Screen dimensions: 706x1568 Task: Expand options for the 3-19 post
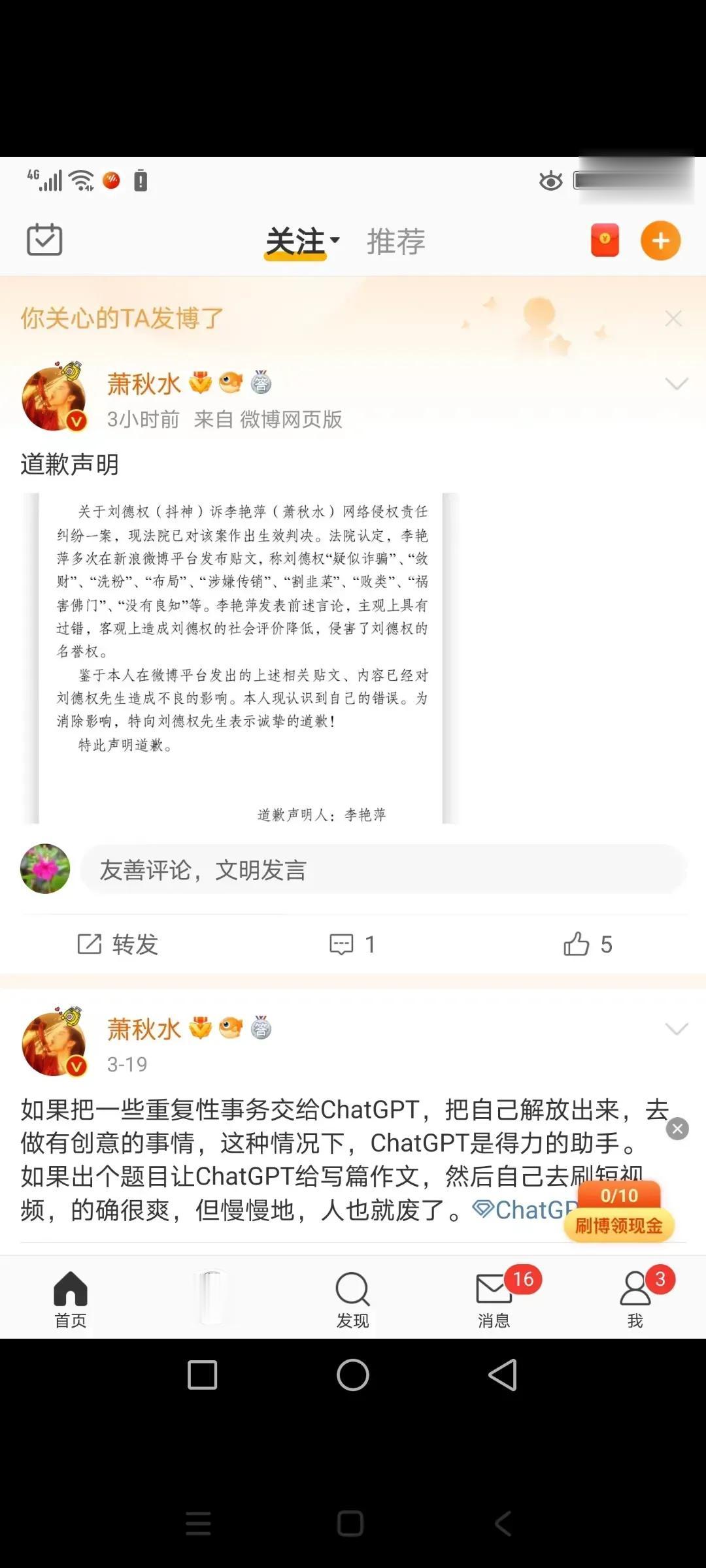(676, 1029)
